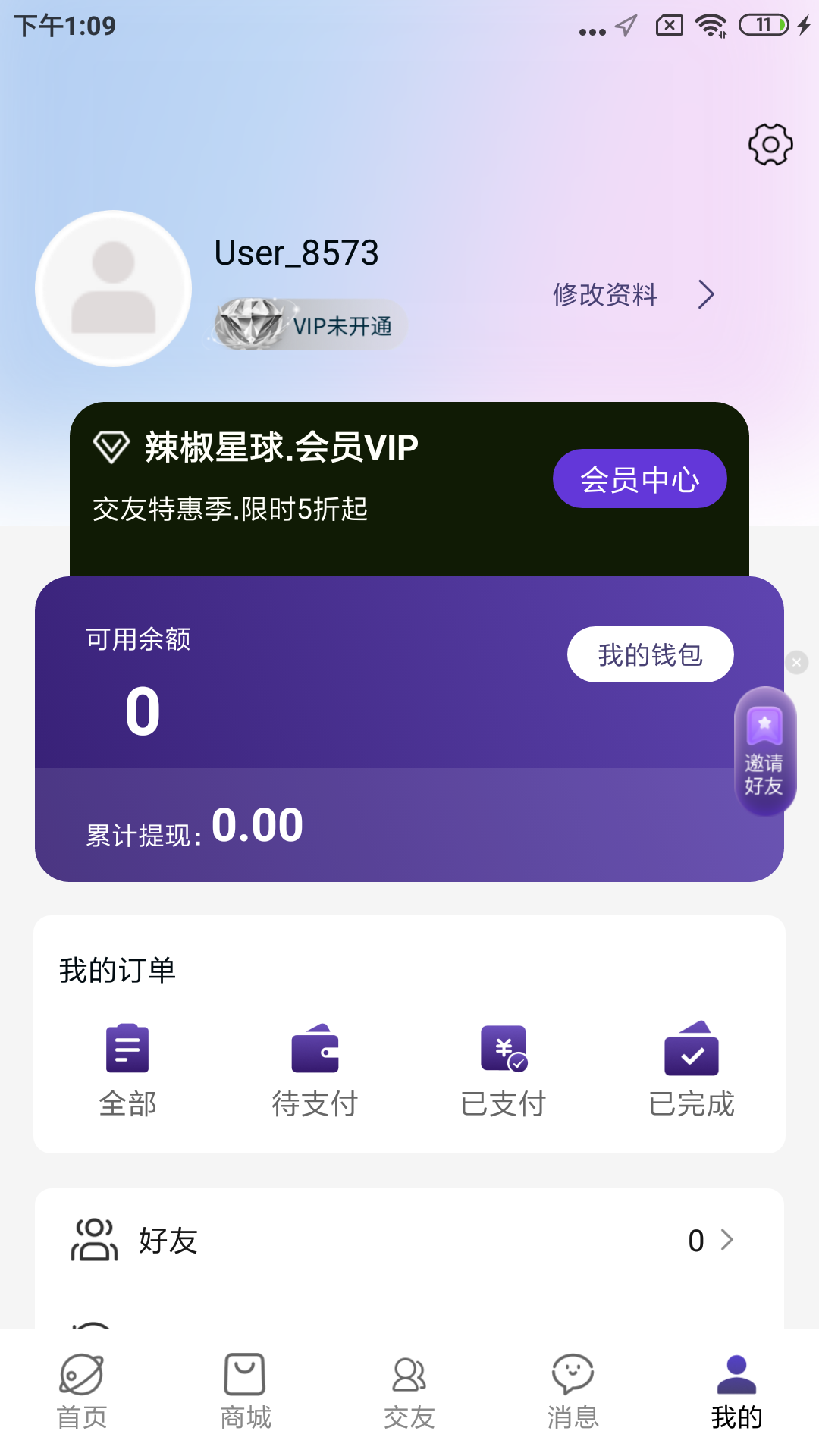
Task: Open the 消息 messages tab
Action: 573,1386
